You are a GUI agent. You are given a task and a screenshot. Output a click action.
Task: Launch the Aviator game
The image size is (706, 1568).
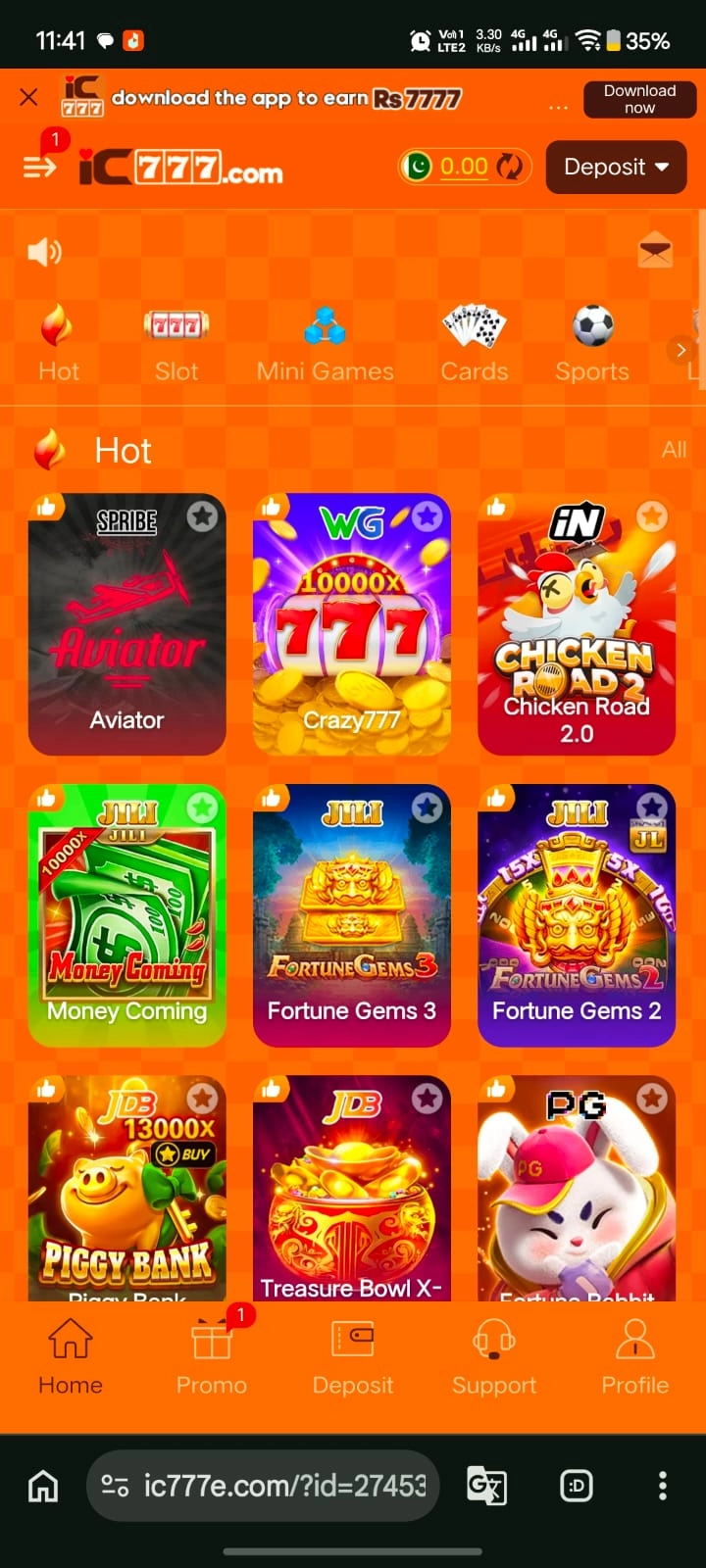(x=127, y=624)
